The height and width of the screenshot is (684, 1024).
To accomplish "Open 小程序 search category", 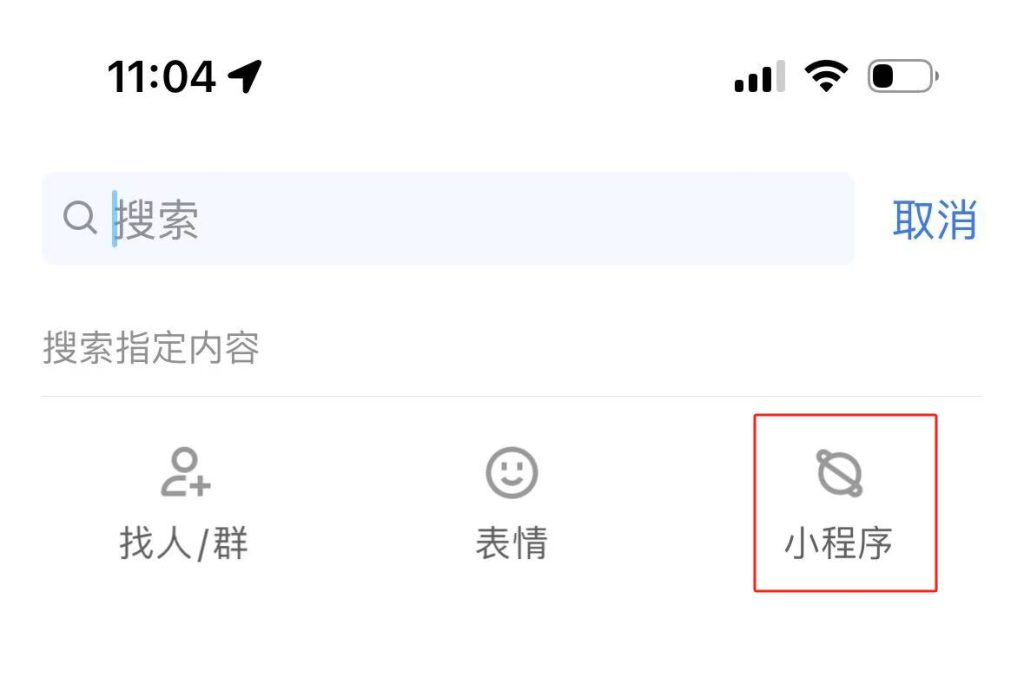I will [840, 503].
